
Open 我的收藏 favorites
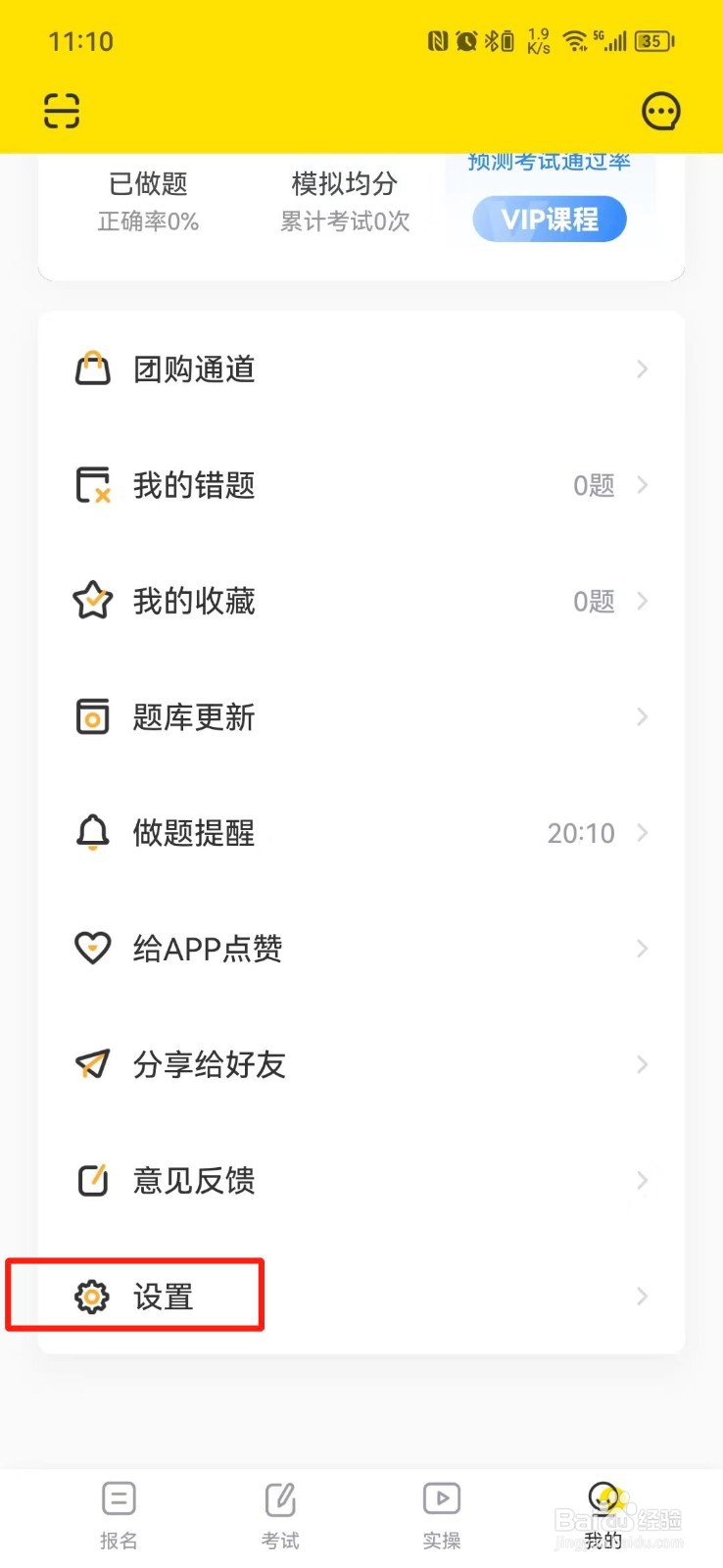click(x=361, y=601)
